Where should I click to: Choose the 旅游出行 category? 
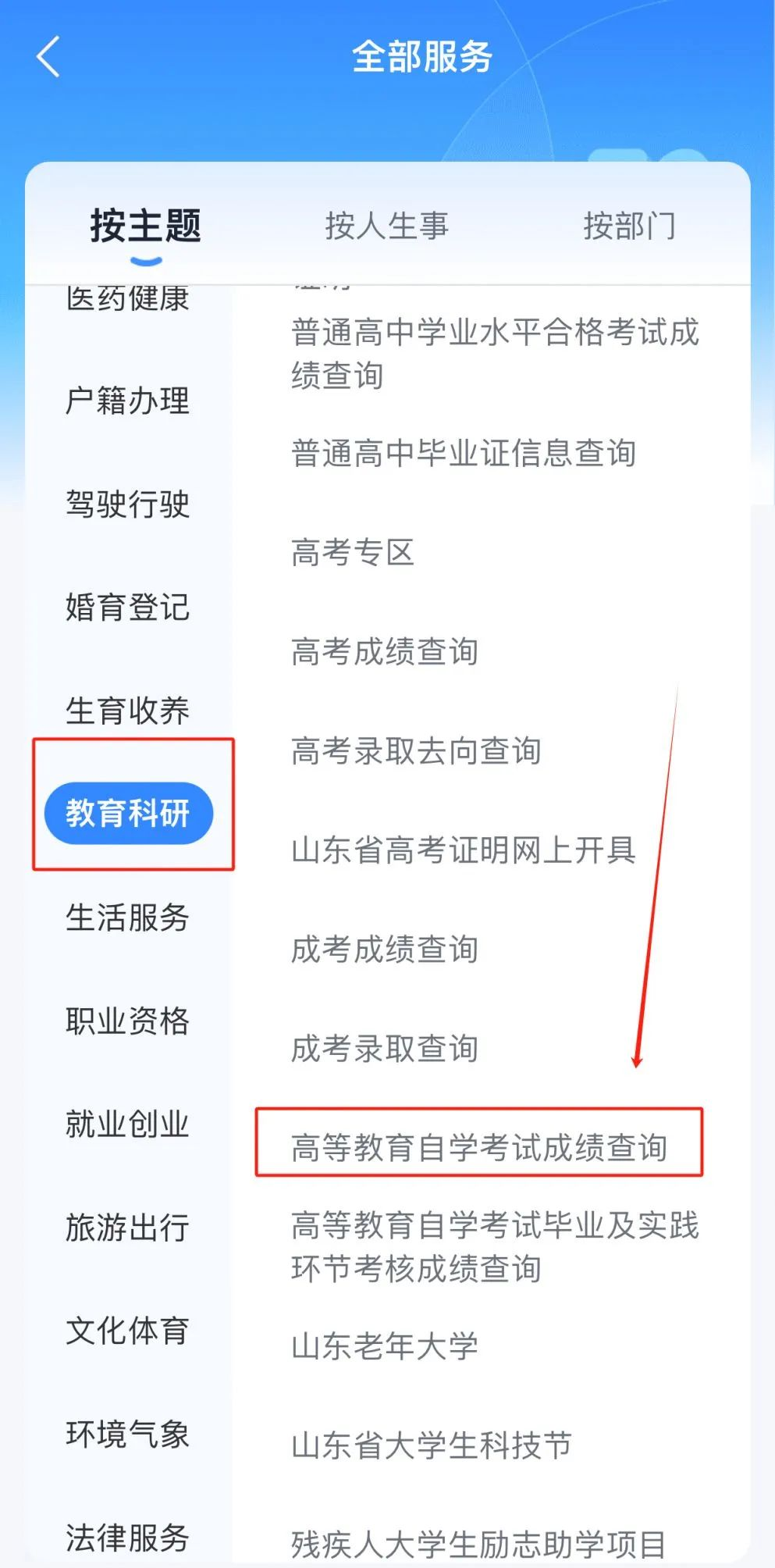127,1228
